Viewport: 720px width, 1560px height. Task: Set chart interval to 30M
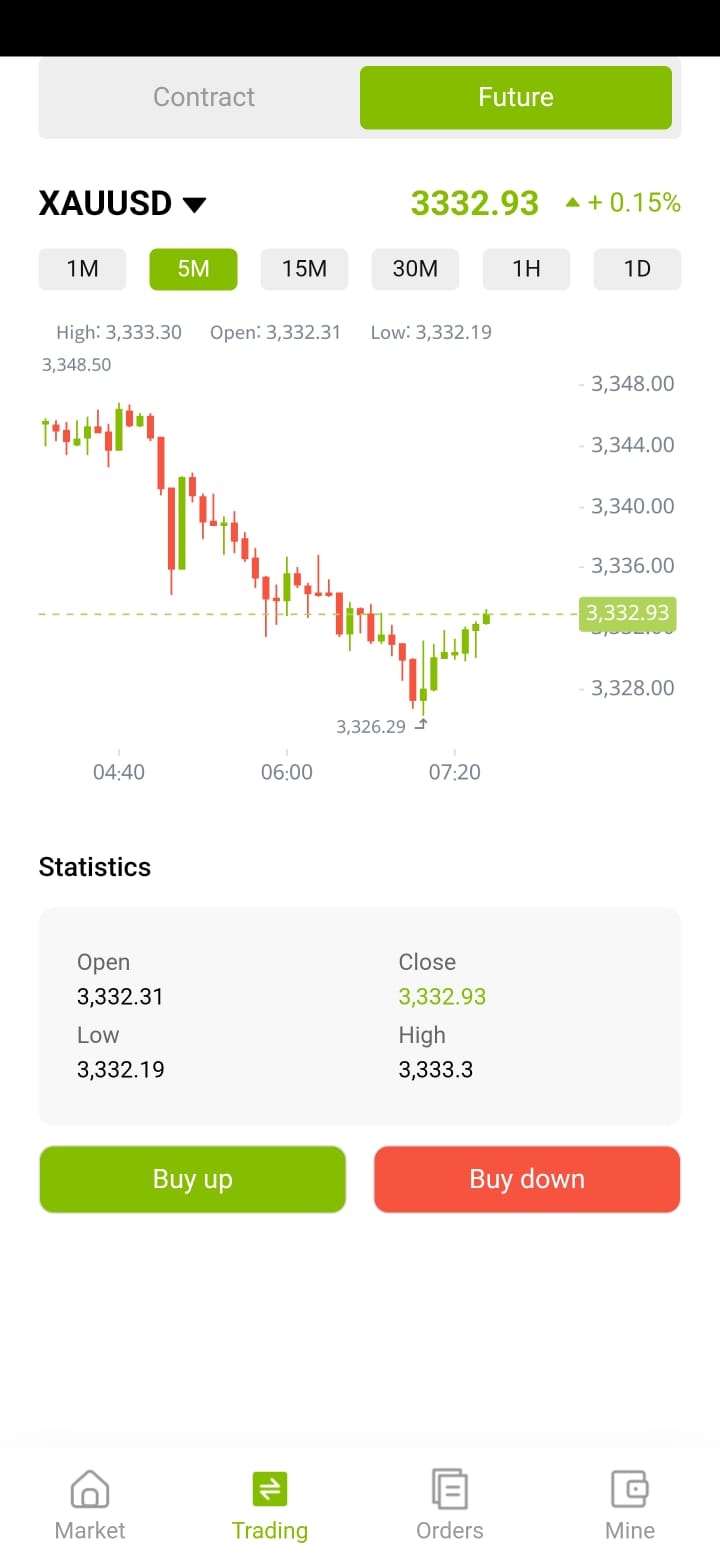click(415, 269)
